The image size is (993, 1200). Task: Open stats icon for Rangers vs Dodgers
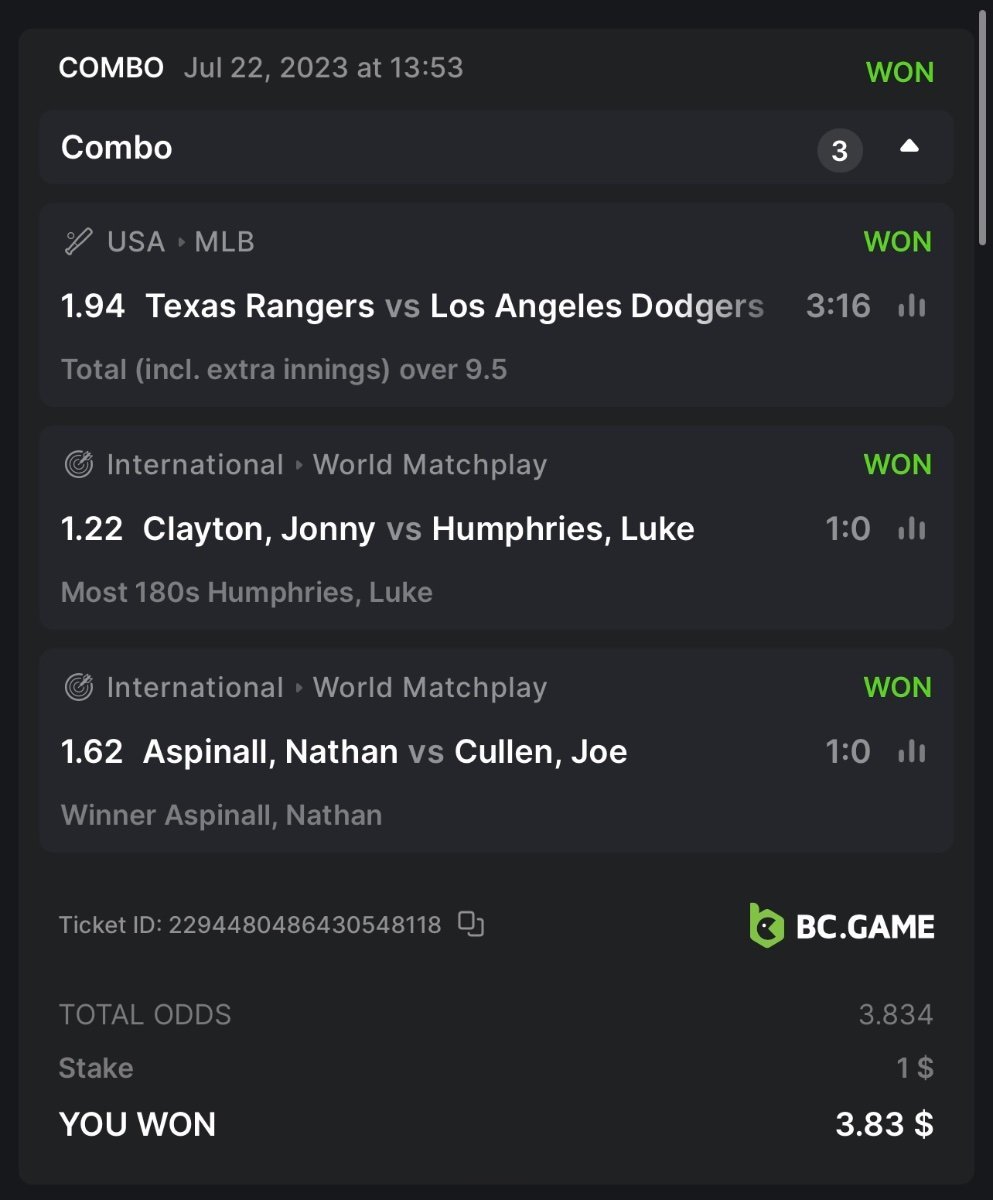point(911,306)
